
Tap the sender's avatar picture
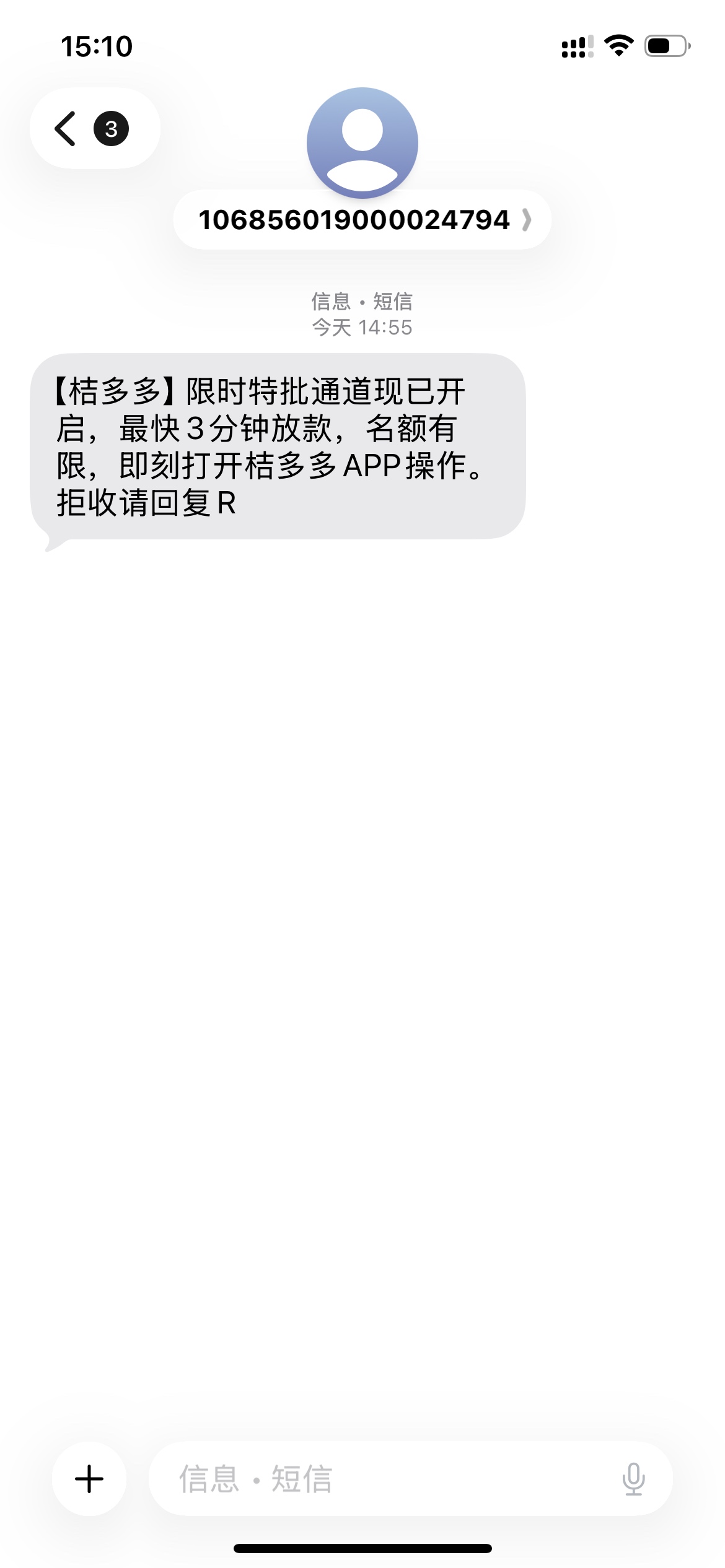[x=362, y=143]
